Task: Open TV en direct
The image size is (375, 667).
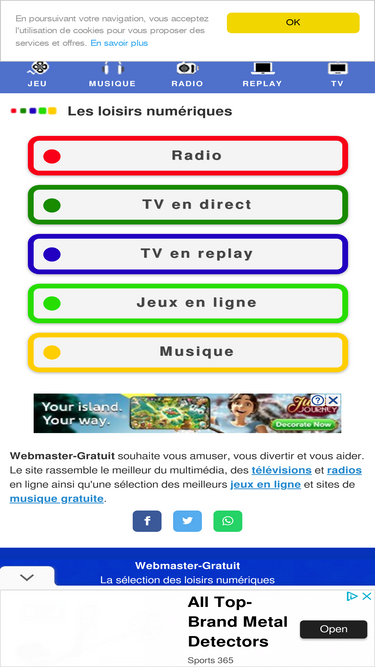Action: pos(188,205)
